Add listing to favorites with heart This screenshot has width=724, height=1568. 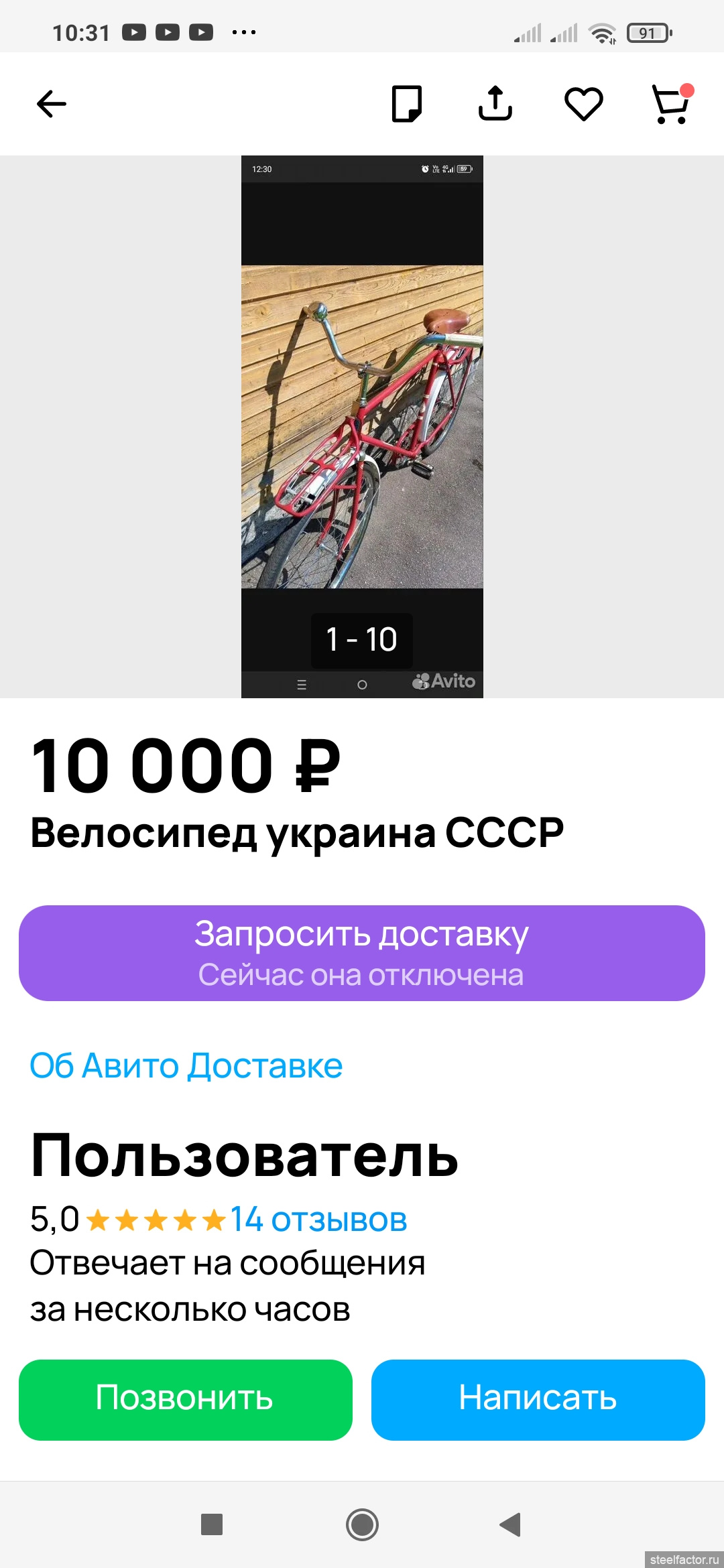tap(583, 104)
